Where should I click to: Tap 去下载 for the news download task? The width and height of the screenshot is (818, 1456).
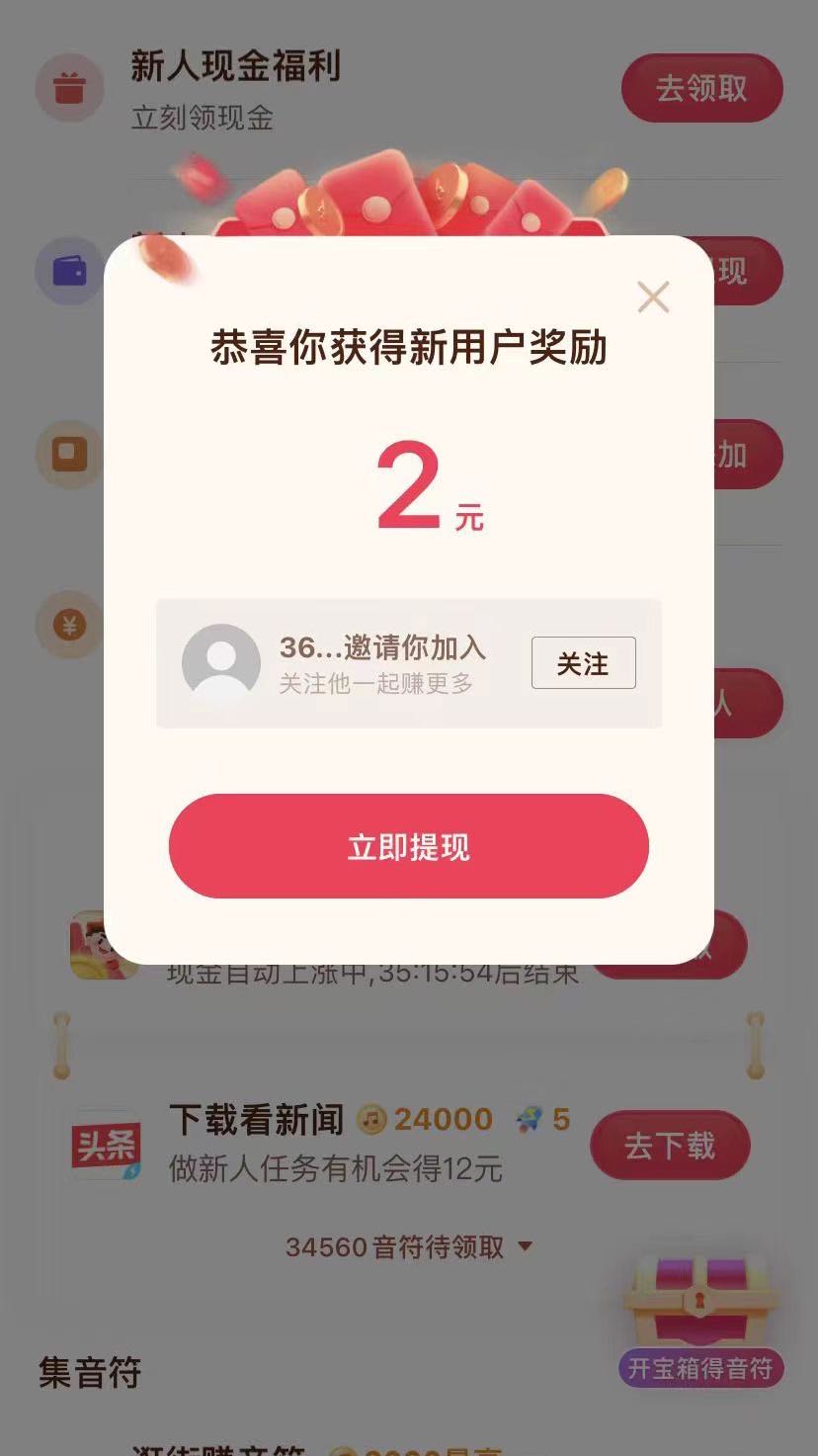pyautogui.click(x=670, y=1146)
